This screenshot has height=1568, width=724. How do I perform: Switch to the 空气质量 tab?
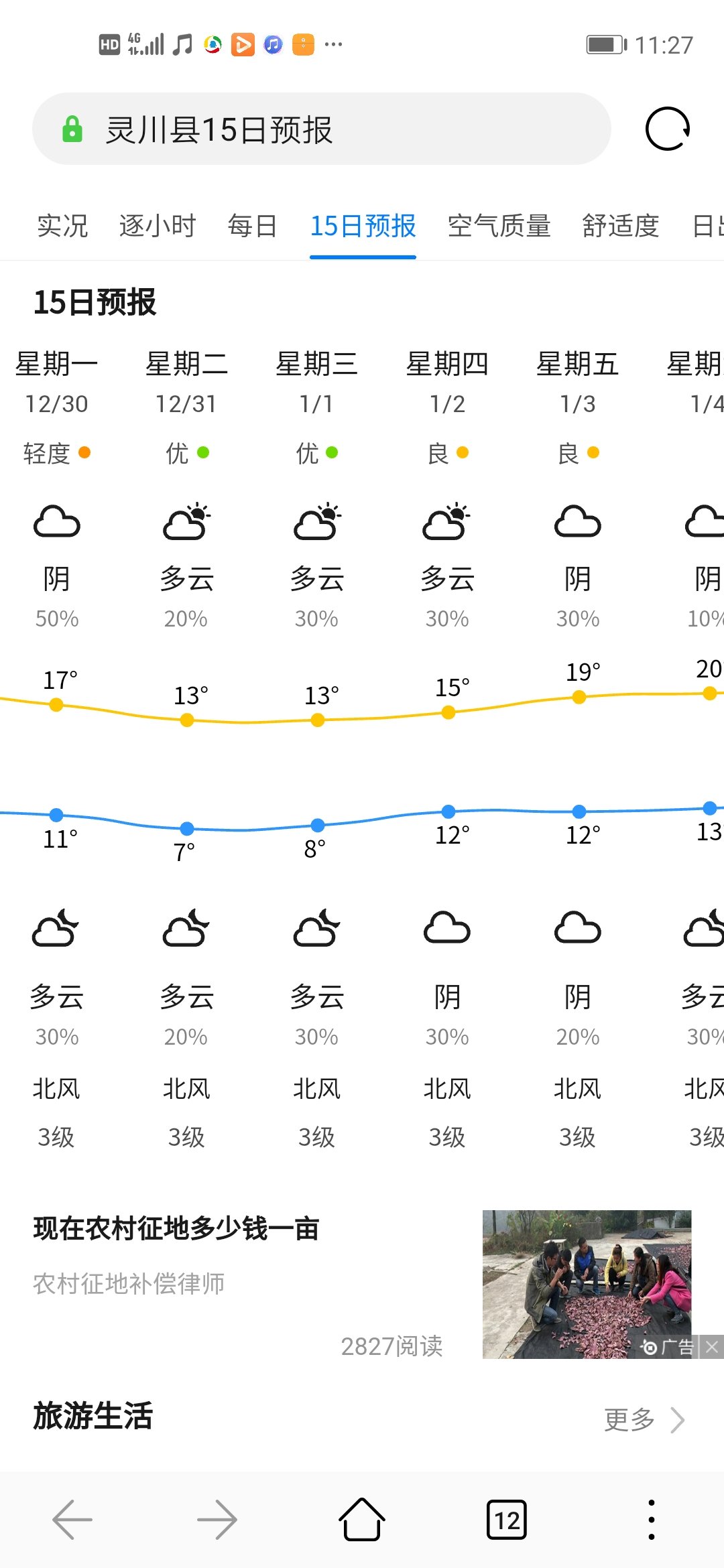pyautogui.click(x=499, y=226)
